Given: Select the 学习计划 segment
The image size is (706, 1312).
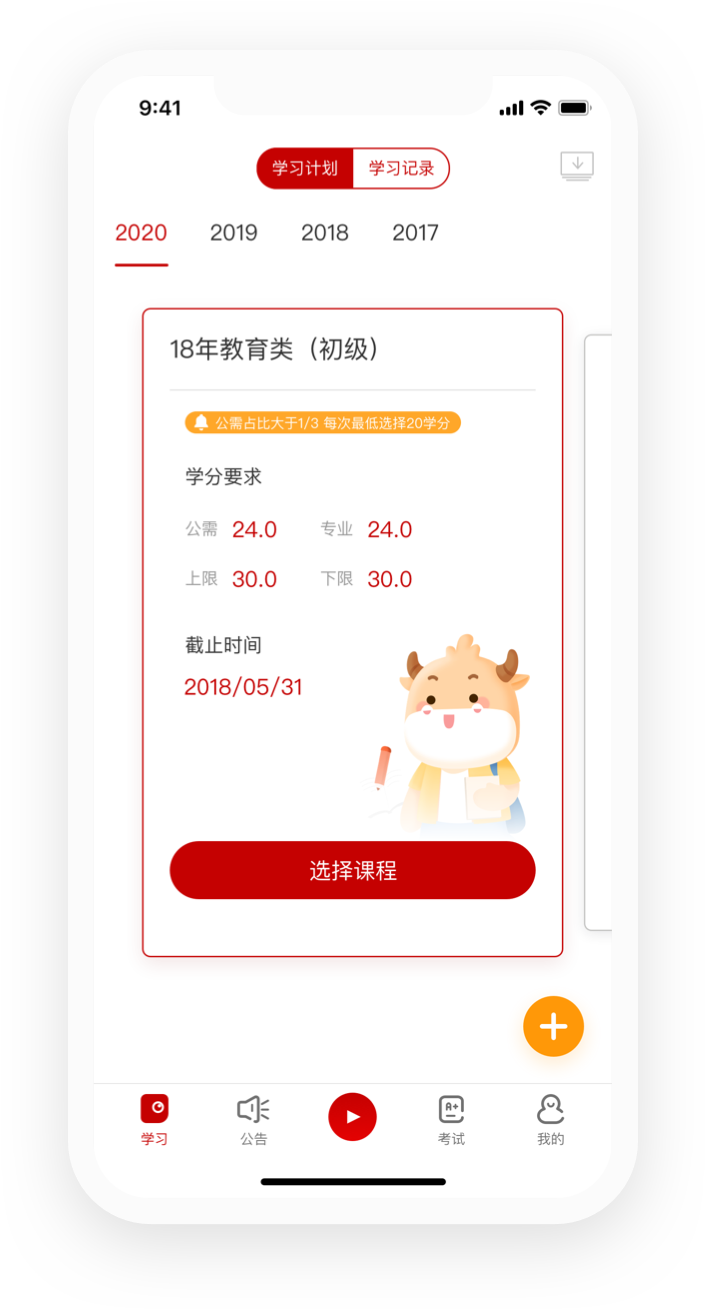Looking at the screenshot, I should click(306, 168).
